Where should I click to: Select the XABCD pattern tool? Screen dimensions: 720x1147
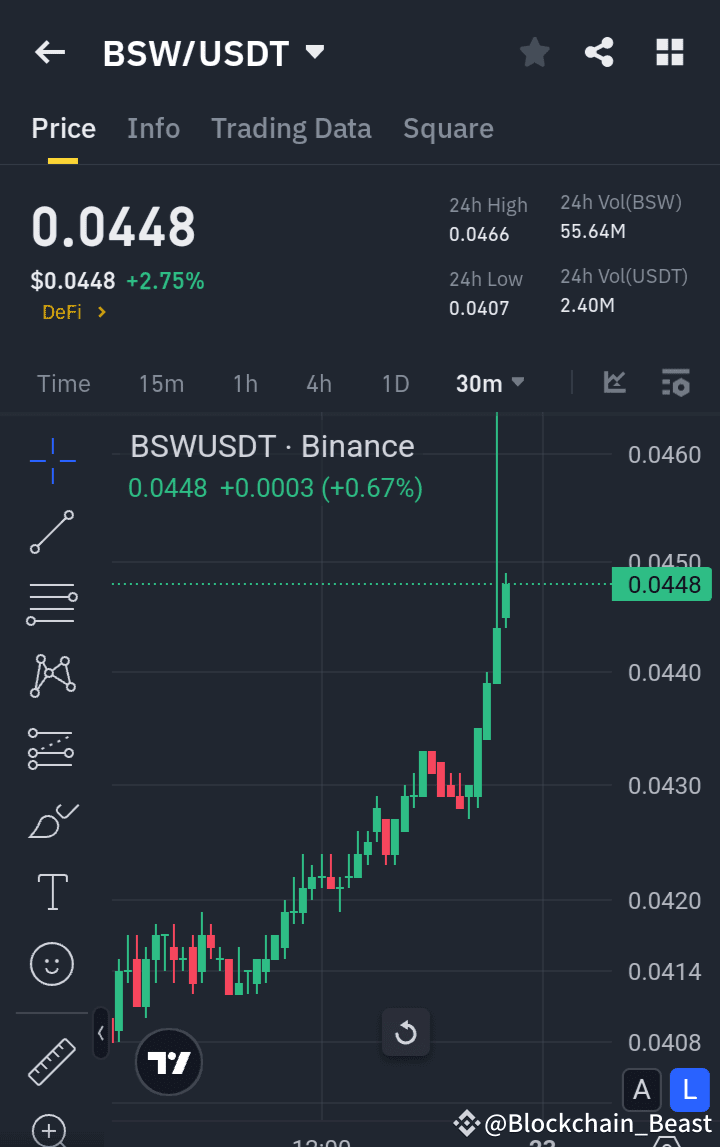pyautogui.click(x=52, y=675)
